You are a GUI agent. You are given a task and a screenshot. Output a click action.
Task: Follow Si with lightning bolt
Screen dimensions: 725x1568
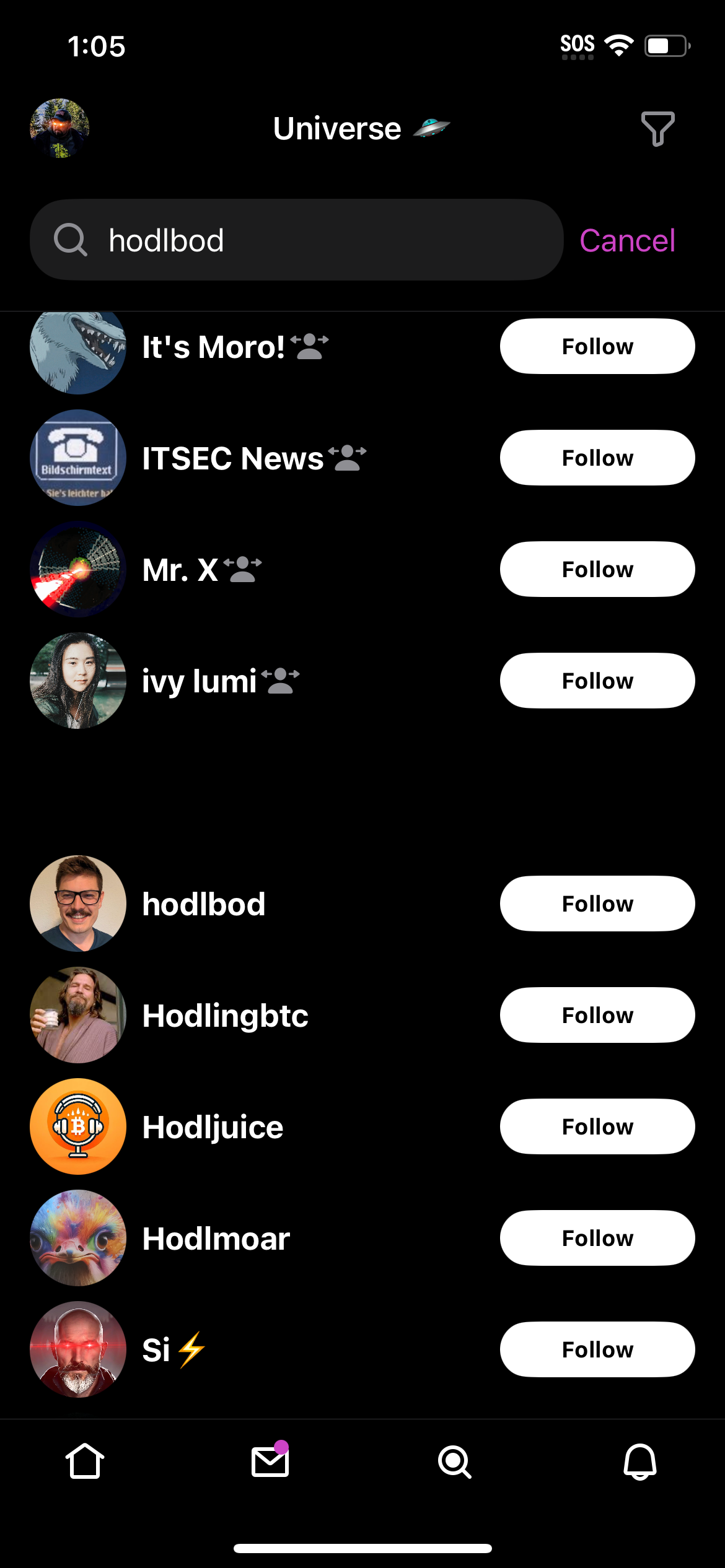click(597, 1349)
